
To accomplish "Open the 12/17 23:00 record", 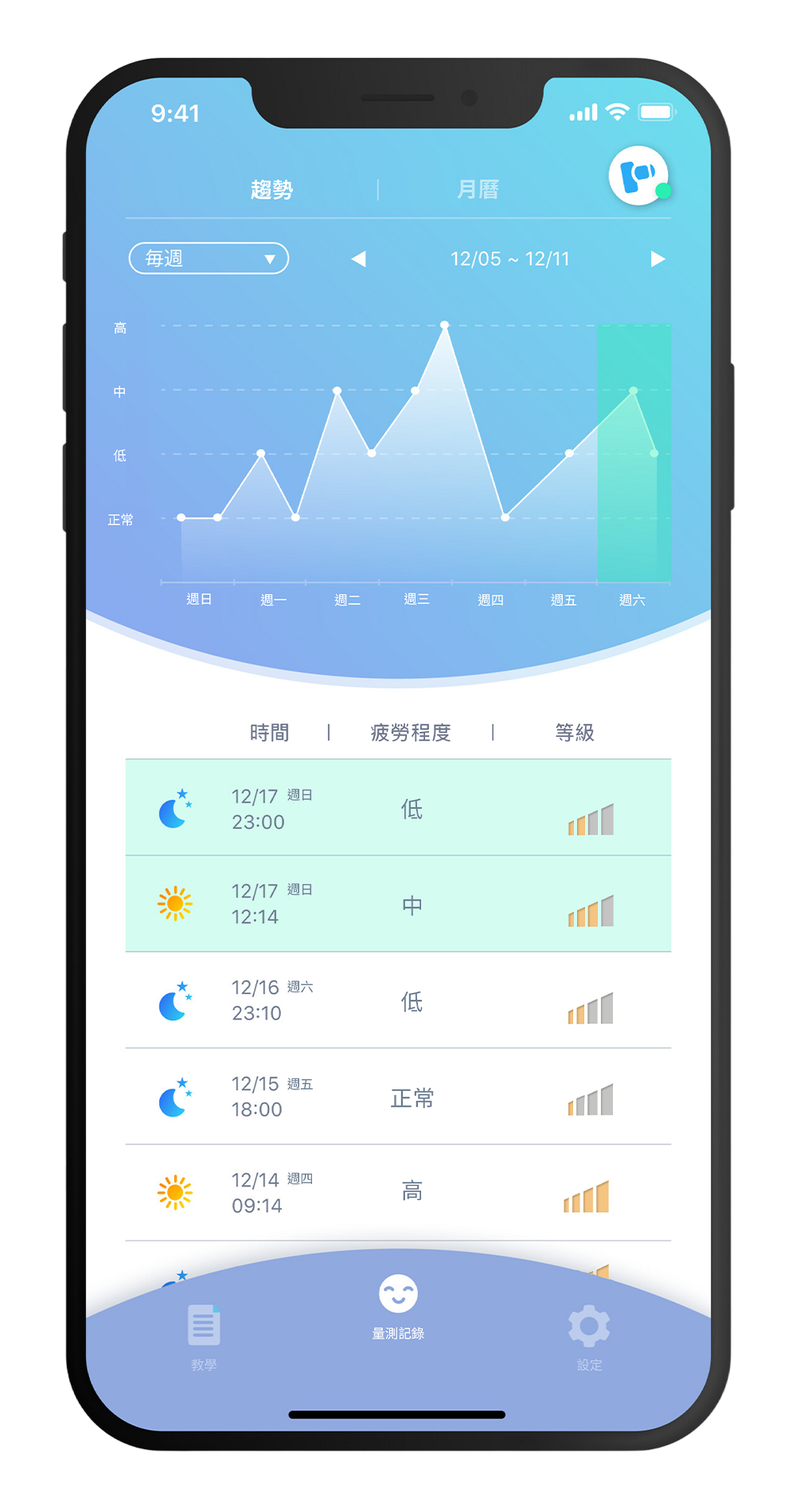I will point(398,809).
